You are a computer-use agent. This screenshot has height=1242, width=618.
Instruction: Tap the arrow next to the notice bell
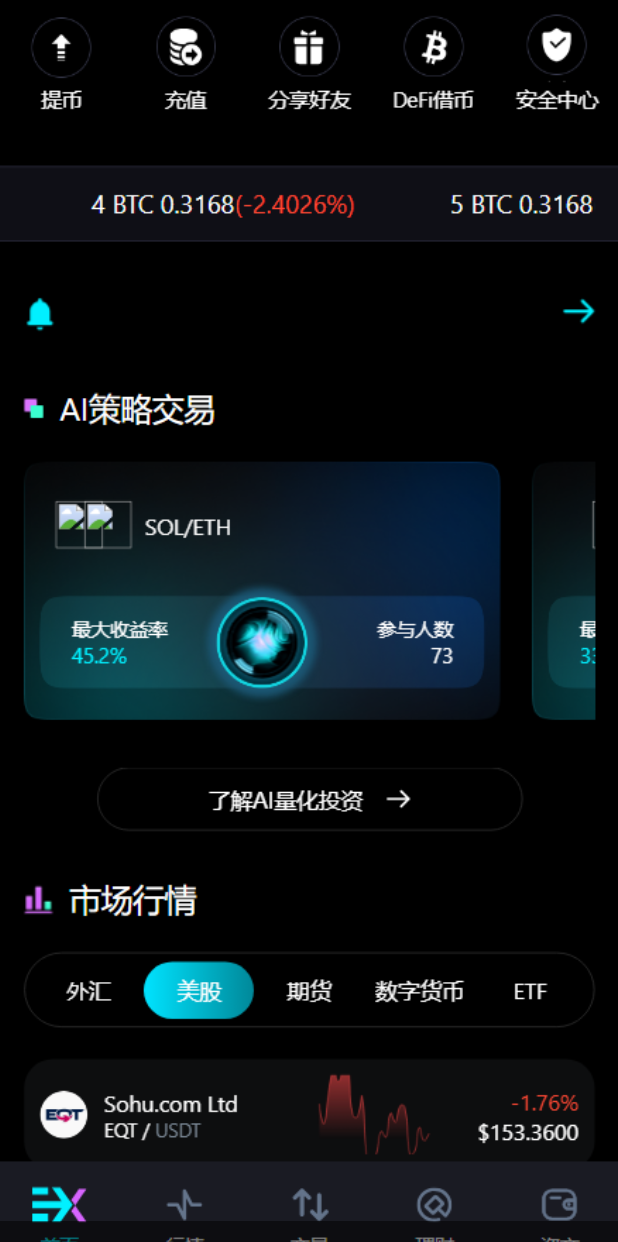click(578, 312)
